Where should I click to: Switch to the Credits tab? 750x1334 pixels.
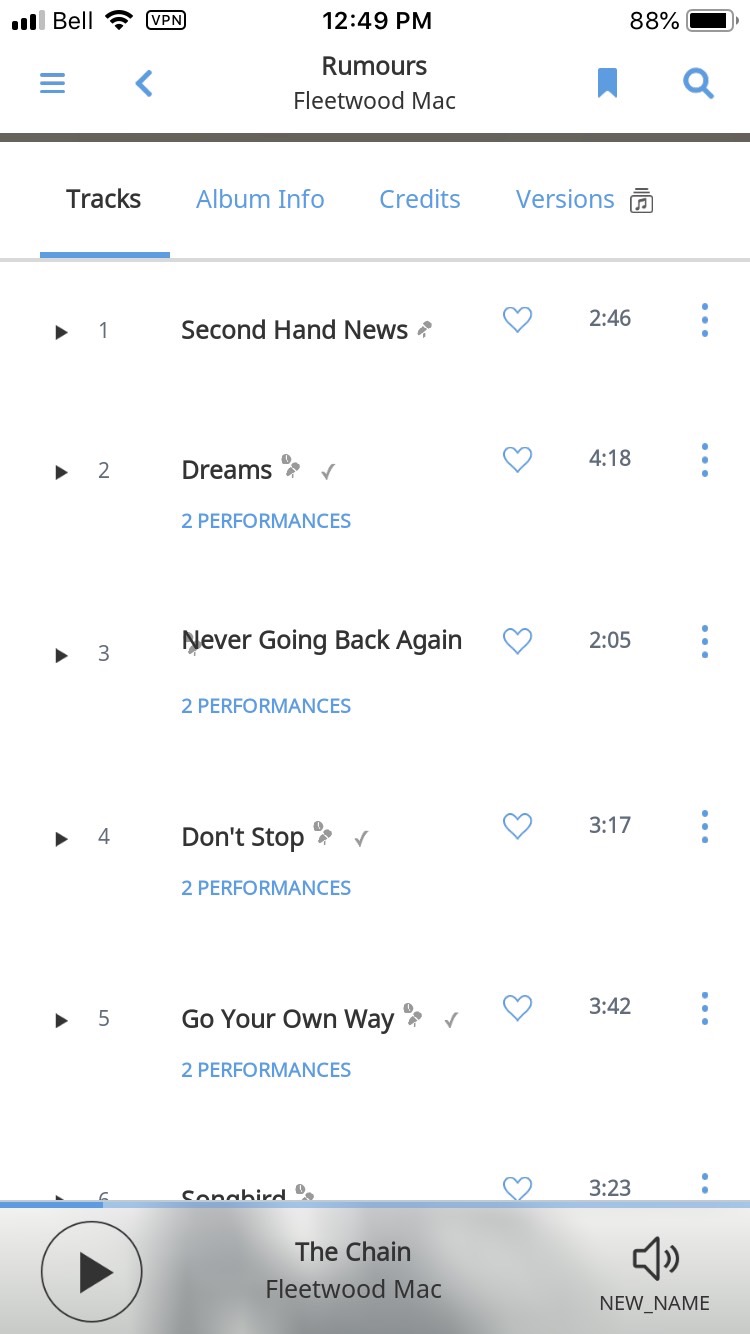click(x=420, y=199)
